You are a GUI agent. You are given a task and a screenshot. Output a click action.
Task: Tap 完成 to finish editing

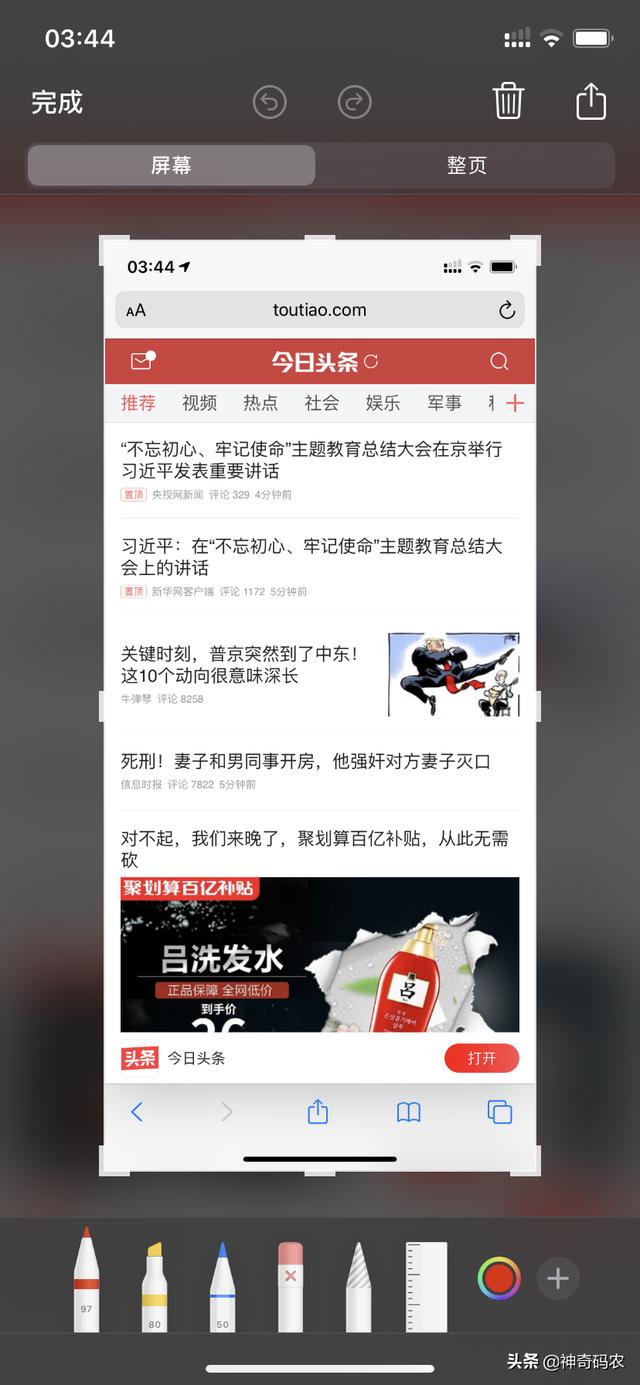pyautogui.click(x=57, y=102)
